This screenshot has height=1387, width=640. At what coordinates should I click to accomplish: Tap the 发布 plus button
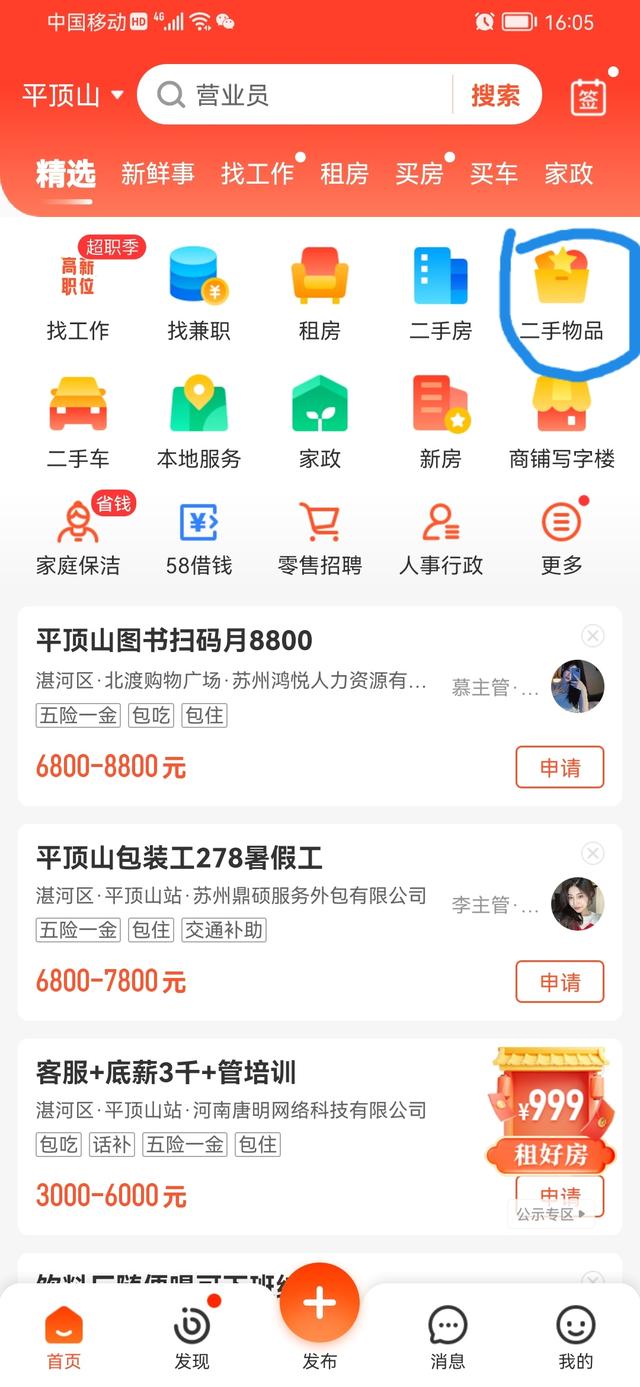[x=320, y=1303]
